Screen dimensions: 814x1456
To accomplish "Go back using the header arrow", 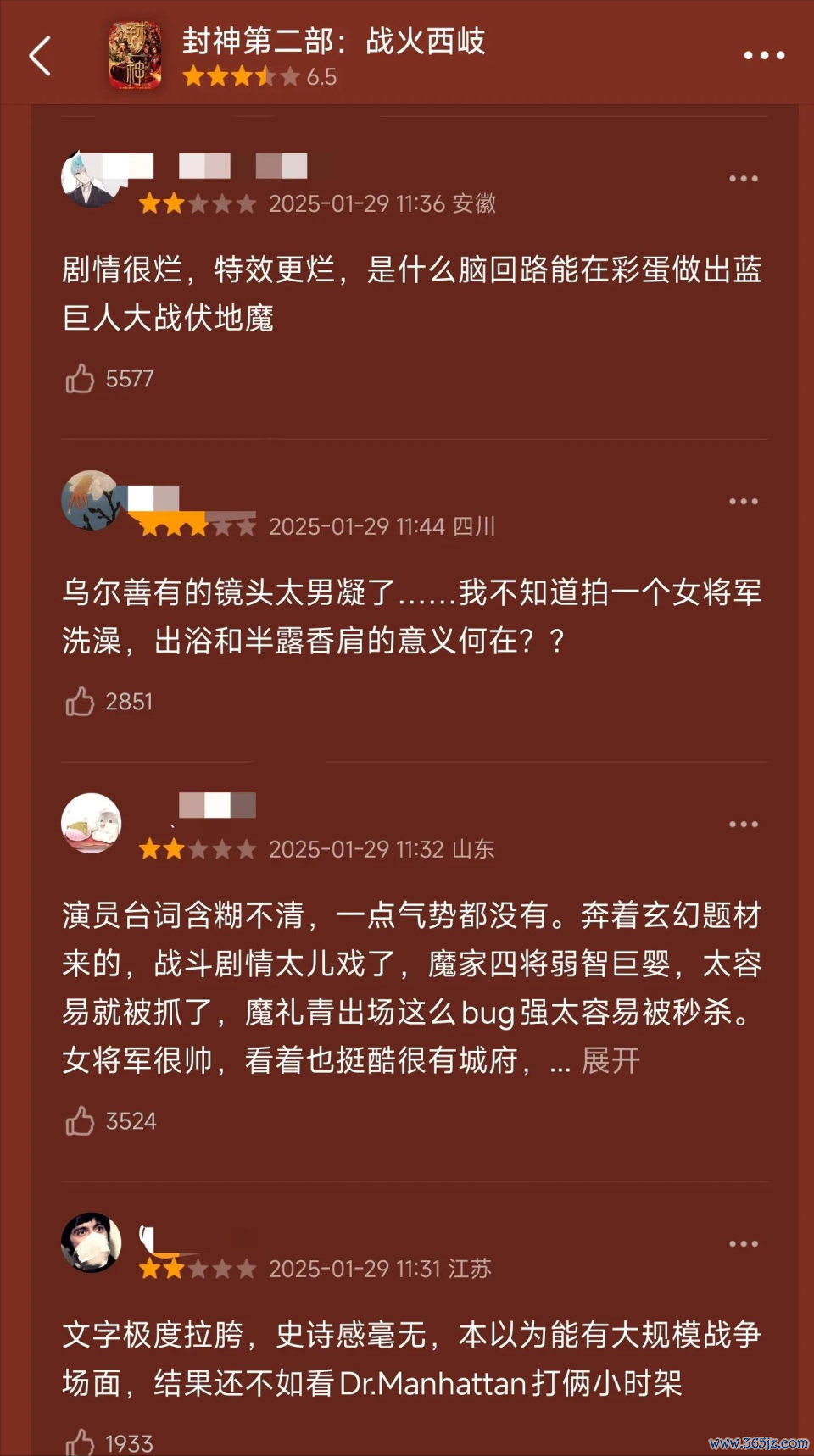I will pos(40,56).
